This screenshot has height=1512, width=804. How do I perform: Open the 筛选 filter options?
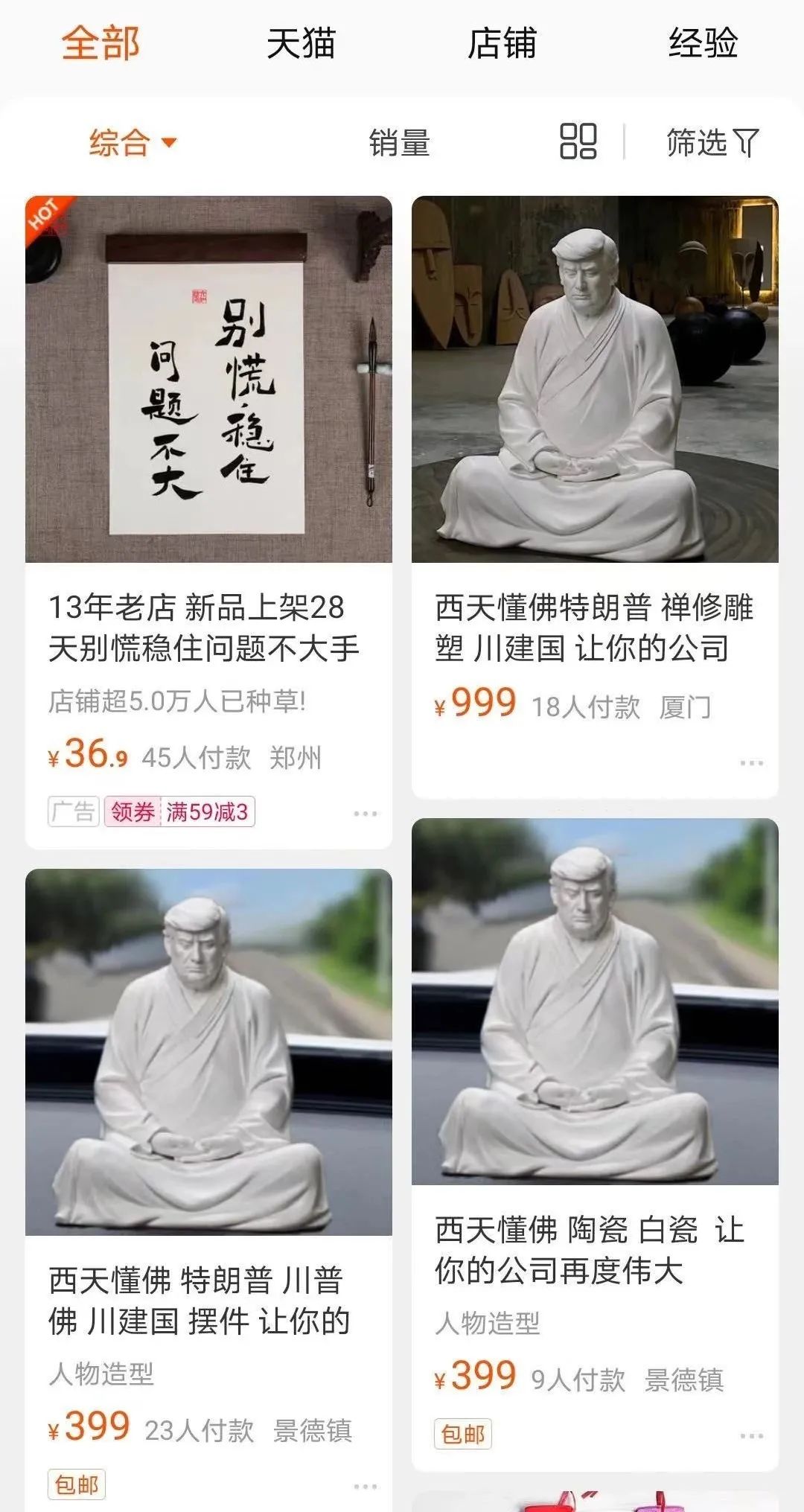712,142
